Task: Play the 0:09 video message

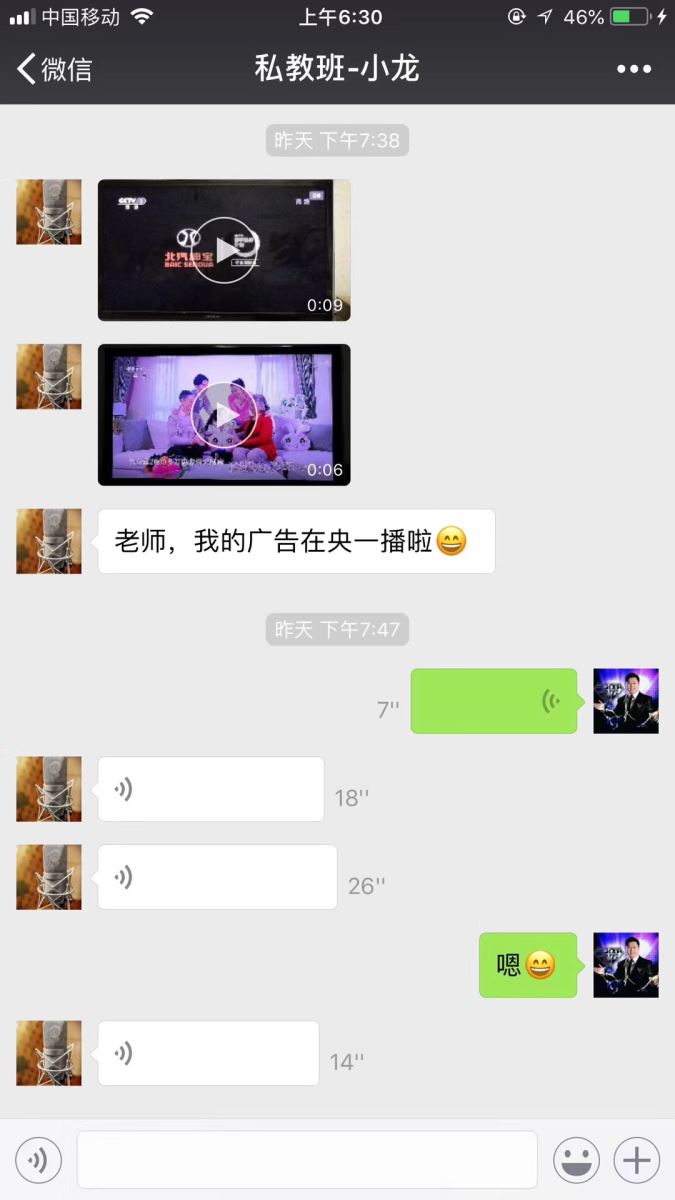Action: tap(224, 250)
